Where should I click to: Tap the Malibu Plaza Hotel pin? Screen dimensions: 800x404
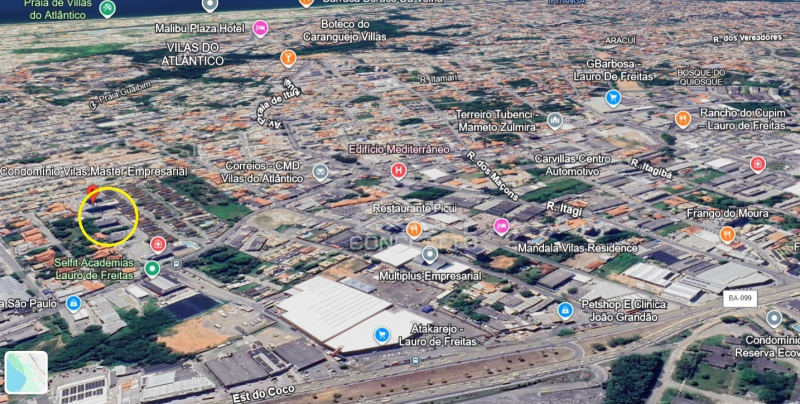[x=260, y=29]
